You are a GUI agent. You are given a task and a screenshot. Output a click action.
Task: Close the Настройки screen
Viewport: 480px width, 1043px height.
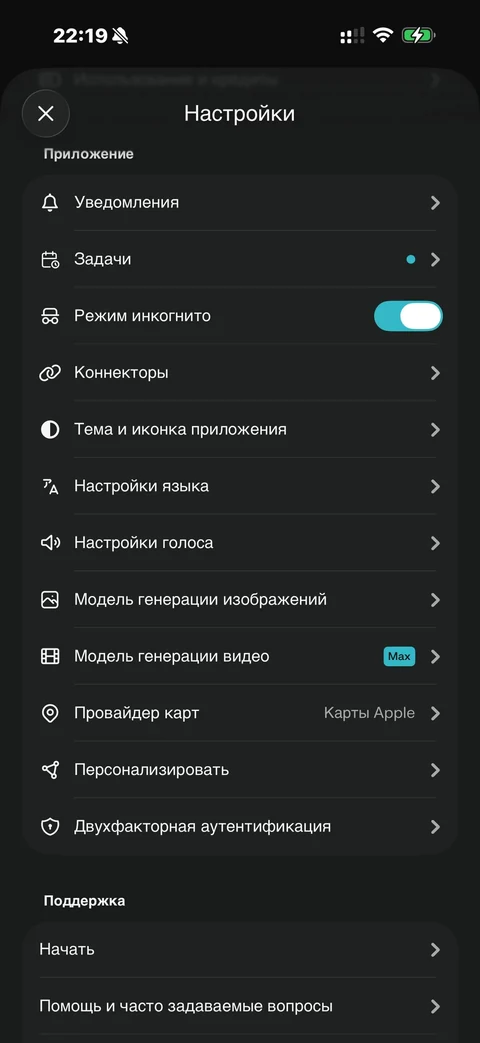point(46,114)
